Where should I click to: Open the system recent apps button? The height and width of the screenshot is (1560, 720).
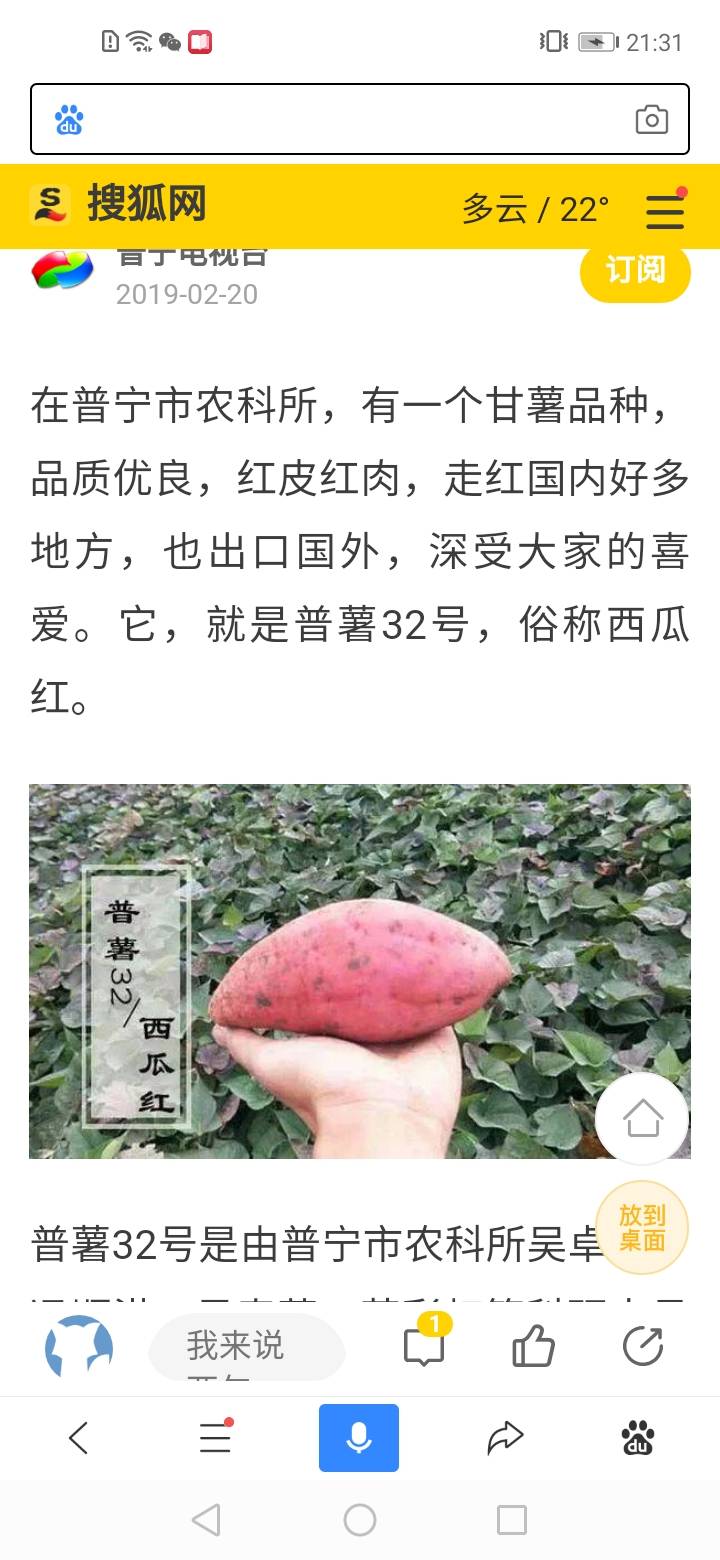(x=512, y=1520)
